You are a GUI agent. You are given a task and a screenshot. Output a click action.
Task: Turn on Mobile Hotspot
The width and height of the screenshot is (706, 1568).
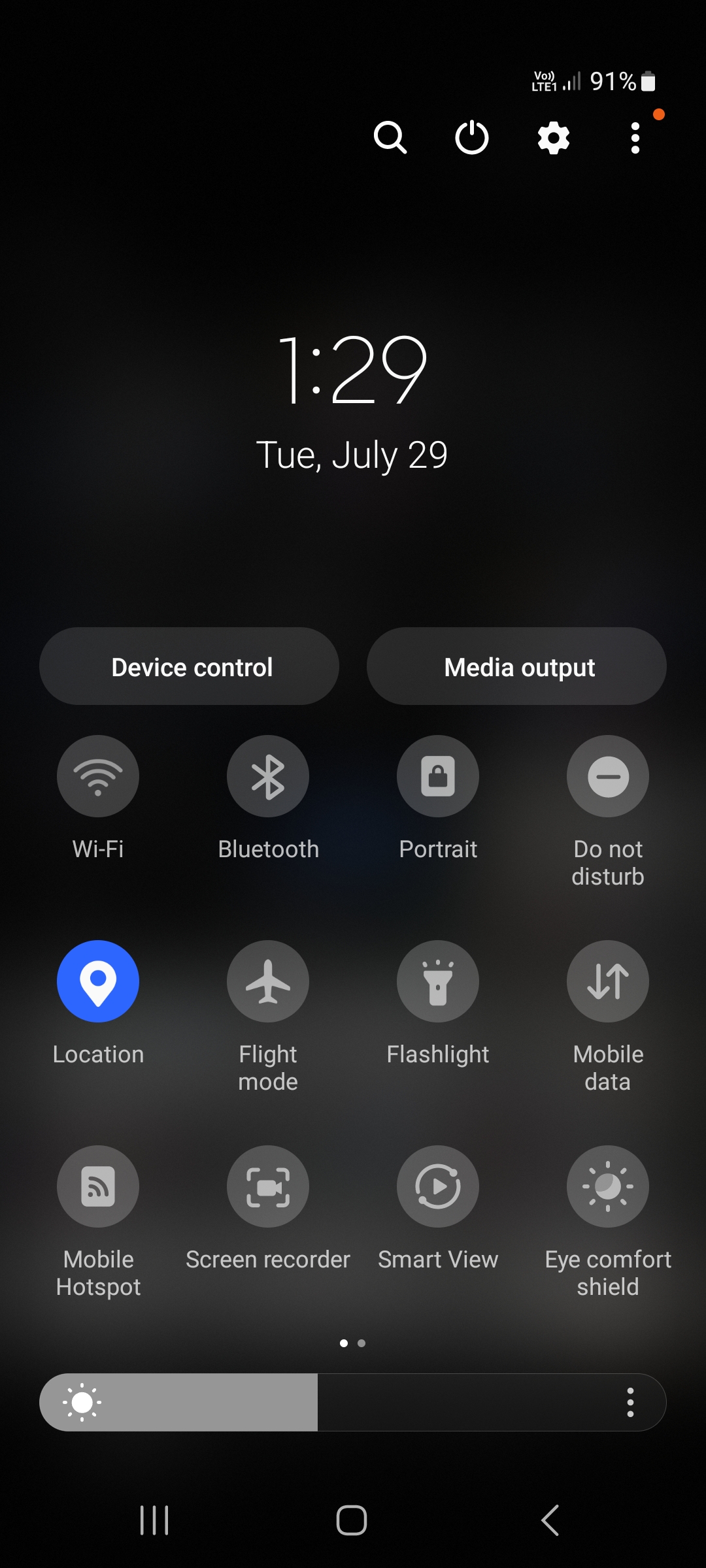pos(98,1186)
